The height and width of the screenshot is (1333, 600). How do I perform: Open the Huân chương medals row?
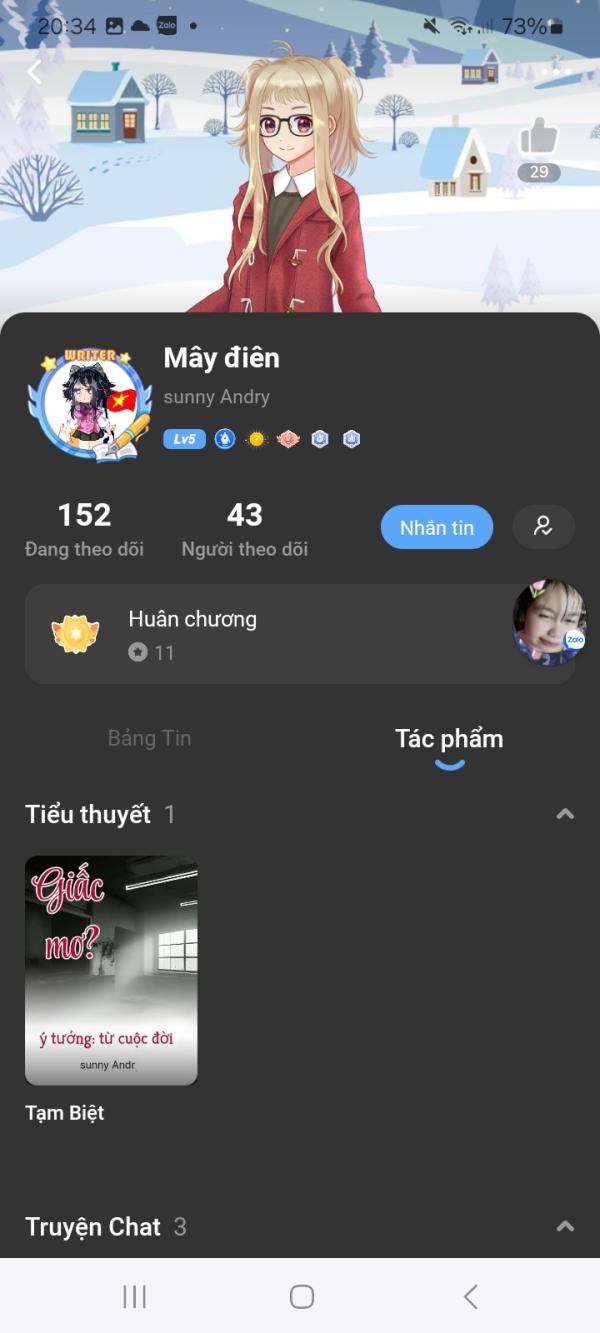click(x=270, y=634)
